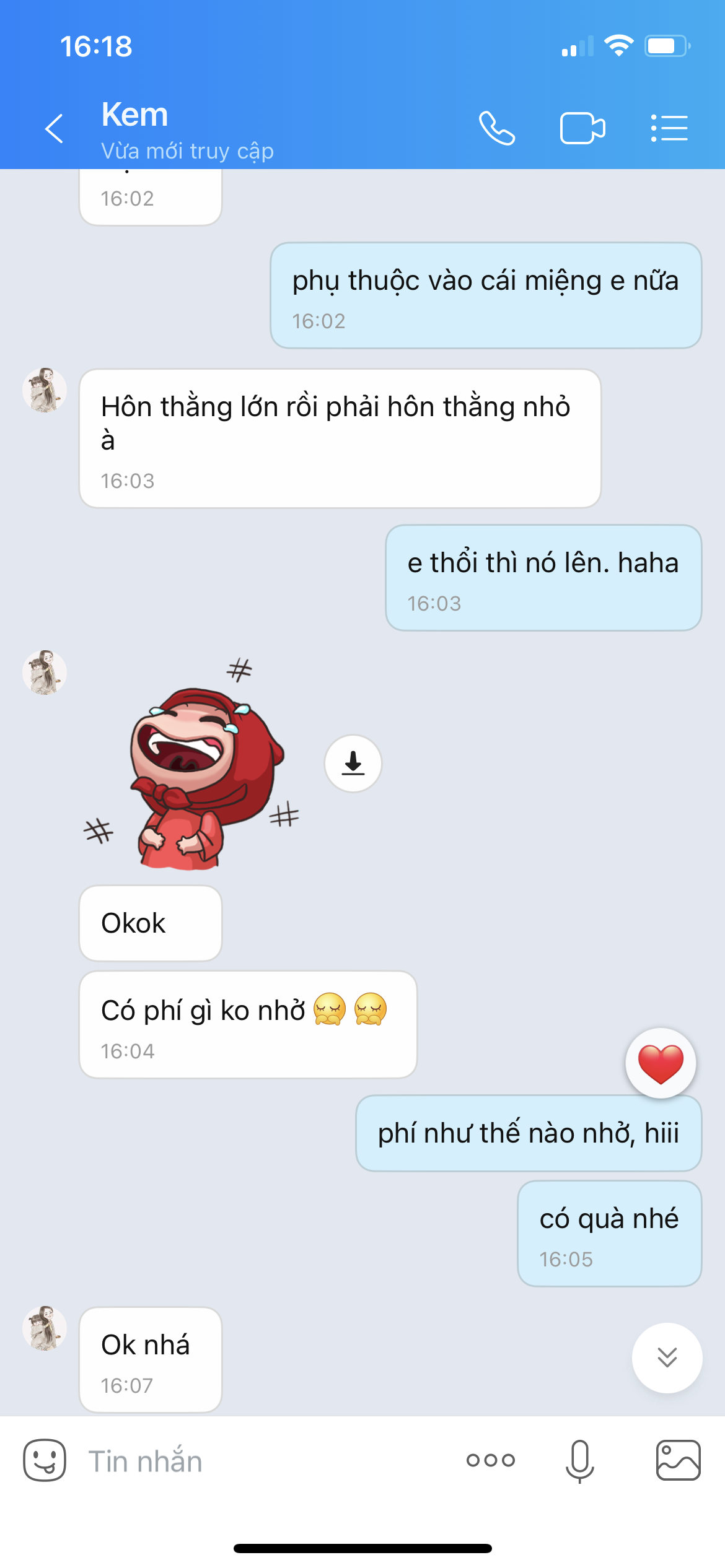Open Kem's profile from the header name
The width and height of the screenshot is (725, 1568).
coord(135,115)
